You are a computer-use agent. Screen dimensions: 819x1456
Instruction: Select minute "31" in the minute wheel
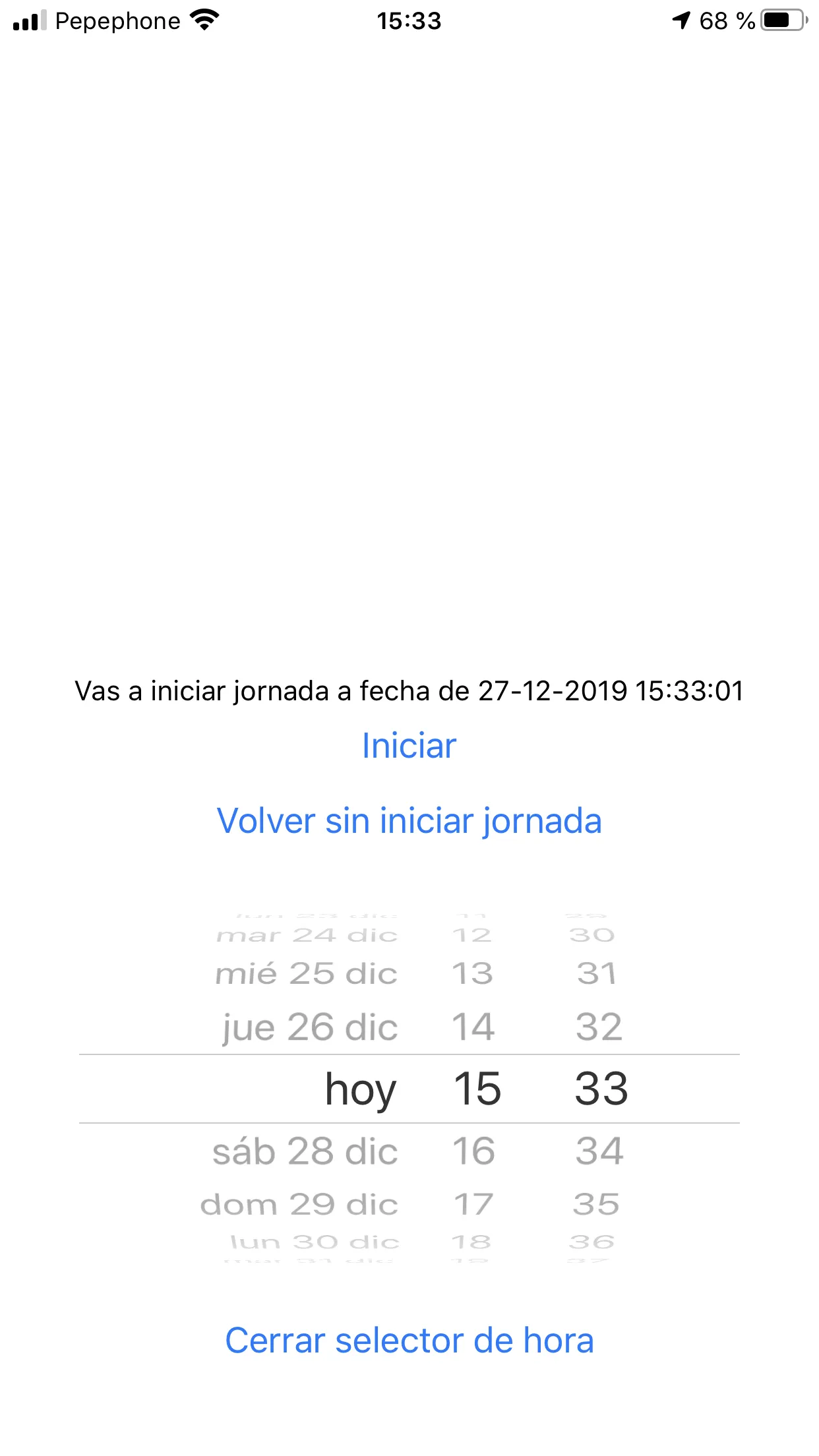595,973
